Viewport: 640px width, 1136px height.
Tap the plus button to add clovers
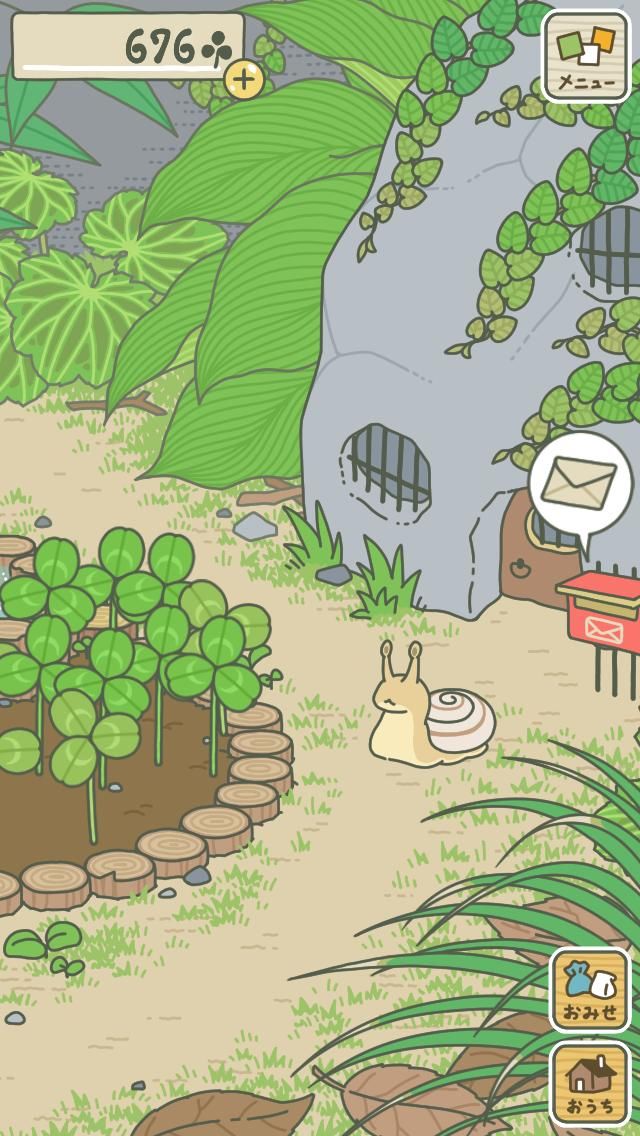click(x=244, y=79)
